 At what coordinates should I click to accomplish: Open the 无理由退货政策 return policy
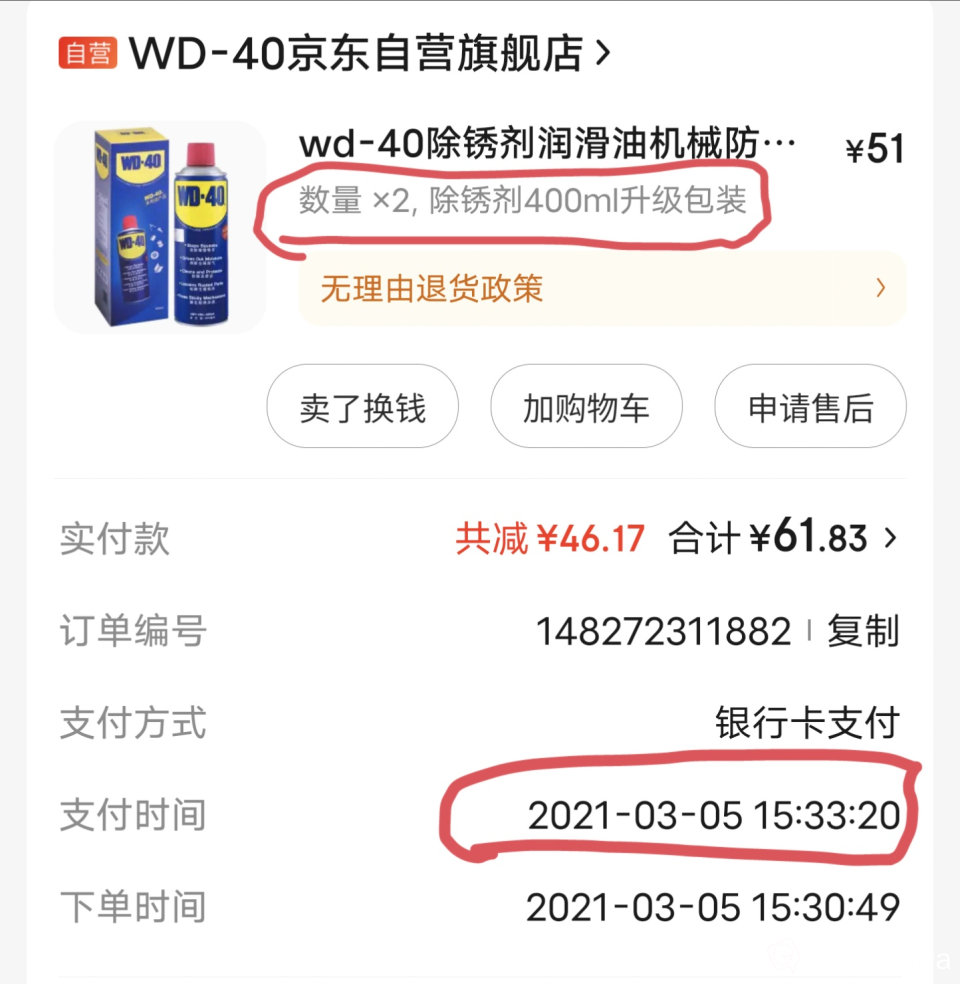pyautogui.click(x=601, y=289)
